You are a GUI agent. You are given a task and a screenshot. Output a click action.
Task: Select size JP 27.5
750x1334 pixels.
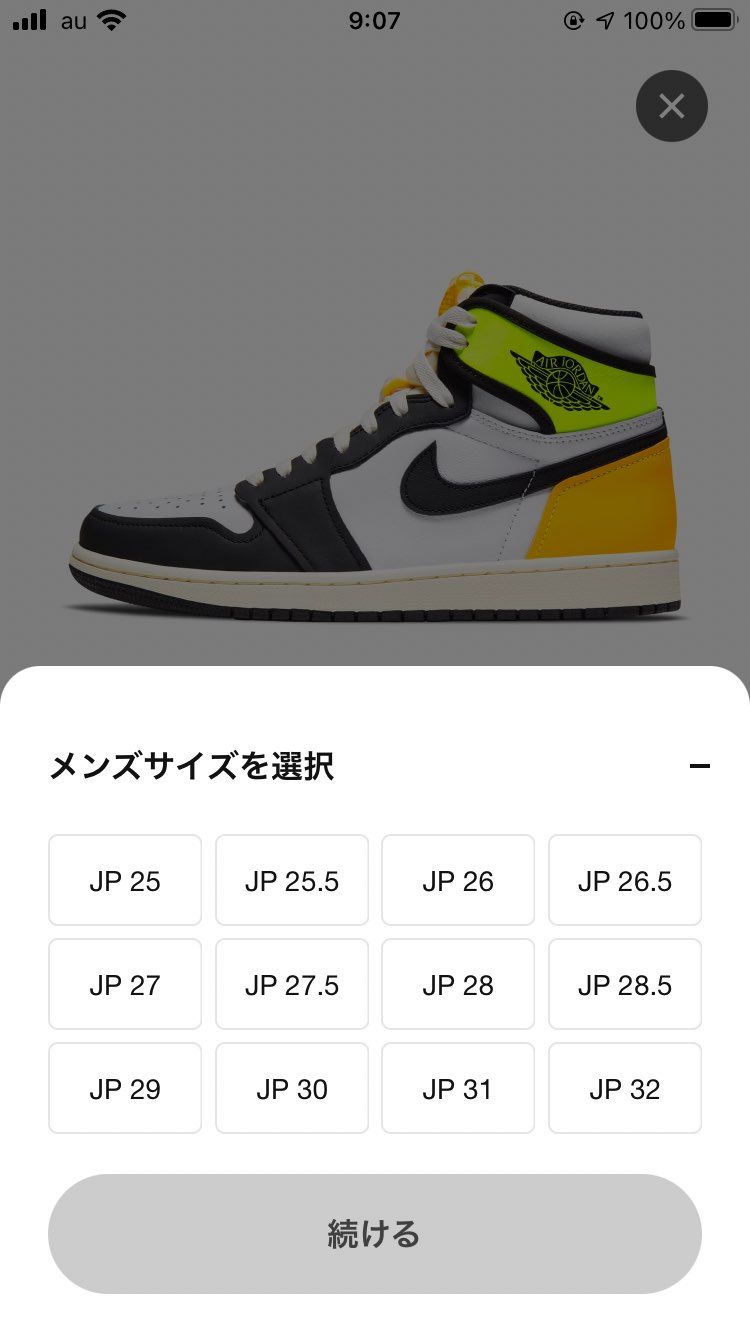[291, 983]
